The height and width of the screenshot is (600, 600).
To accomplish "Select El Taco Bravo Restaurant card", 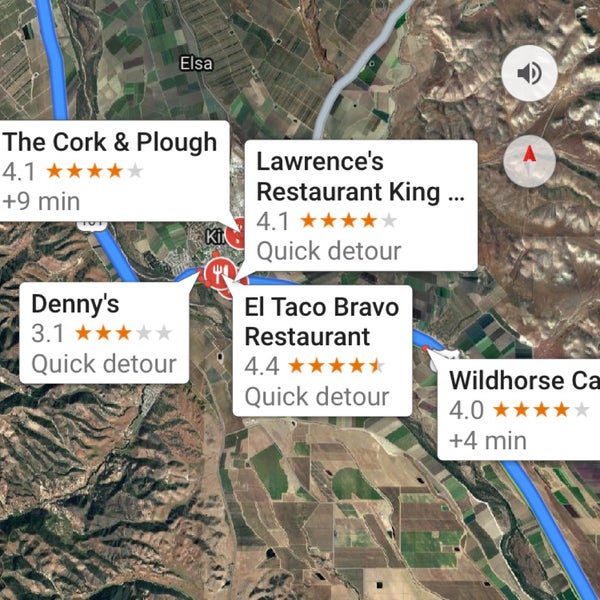I will click(x=322, y=350).
